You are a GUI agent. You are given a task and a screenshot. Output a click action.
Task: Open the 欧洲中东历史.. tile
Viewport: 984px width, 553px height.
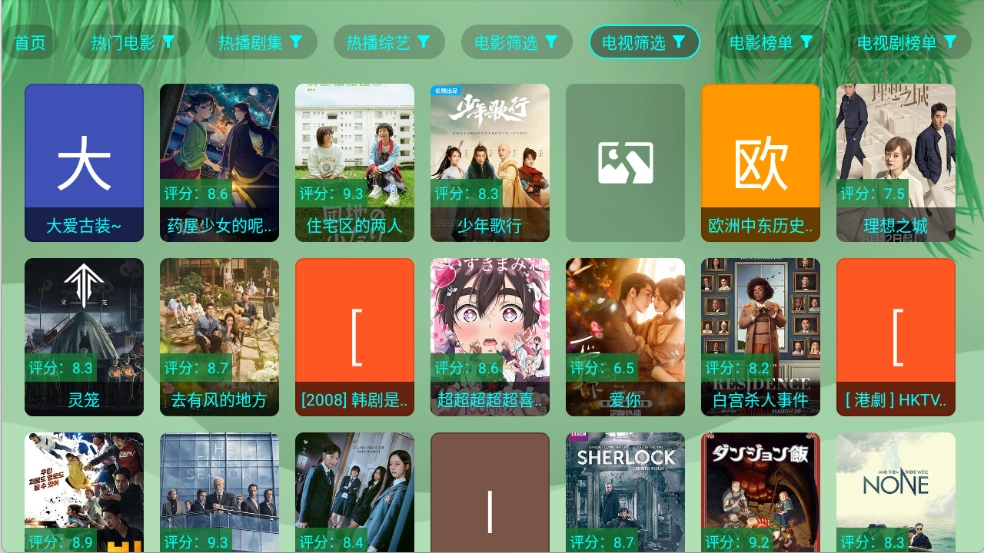[x=760, y=162]
